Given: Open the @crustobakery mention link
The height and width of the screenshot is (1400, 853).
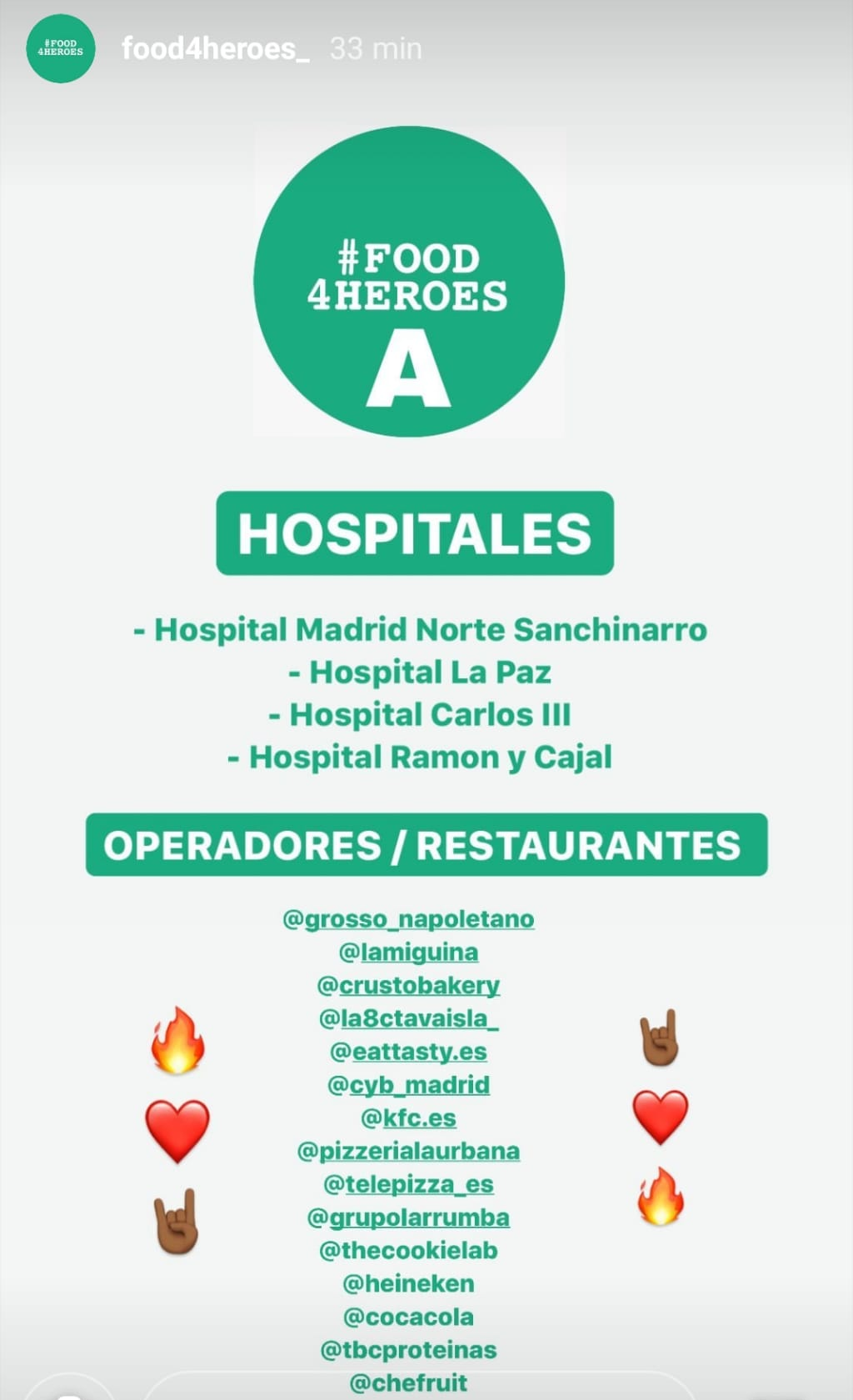Looking at the screenshot, I should [408, 985].
